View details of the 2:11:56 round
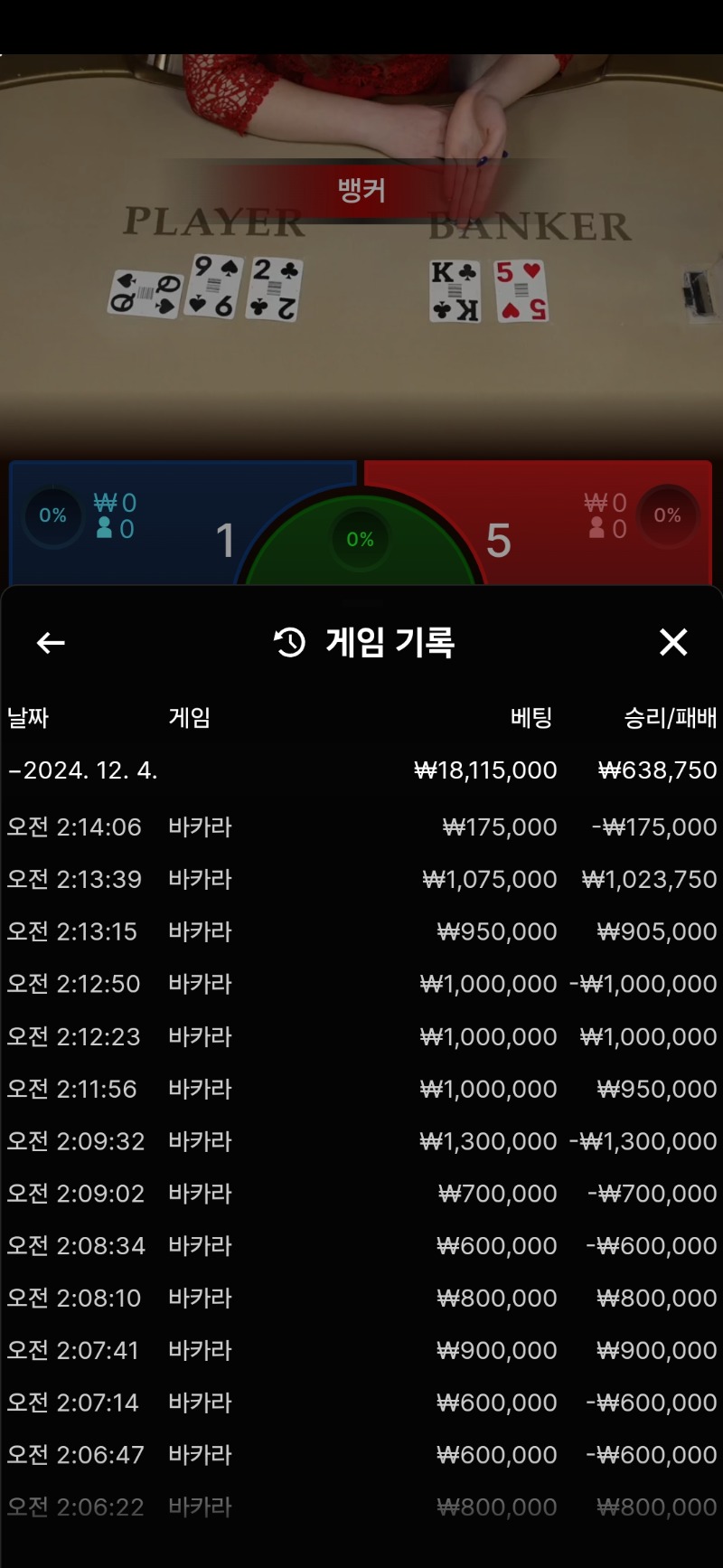The height and width of the screenshot is (1568, 723). click(x=361, y=1089)
